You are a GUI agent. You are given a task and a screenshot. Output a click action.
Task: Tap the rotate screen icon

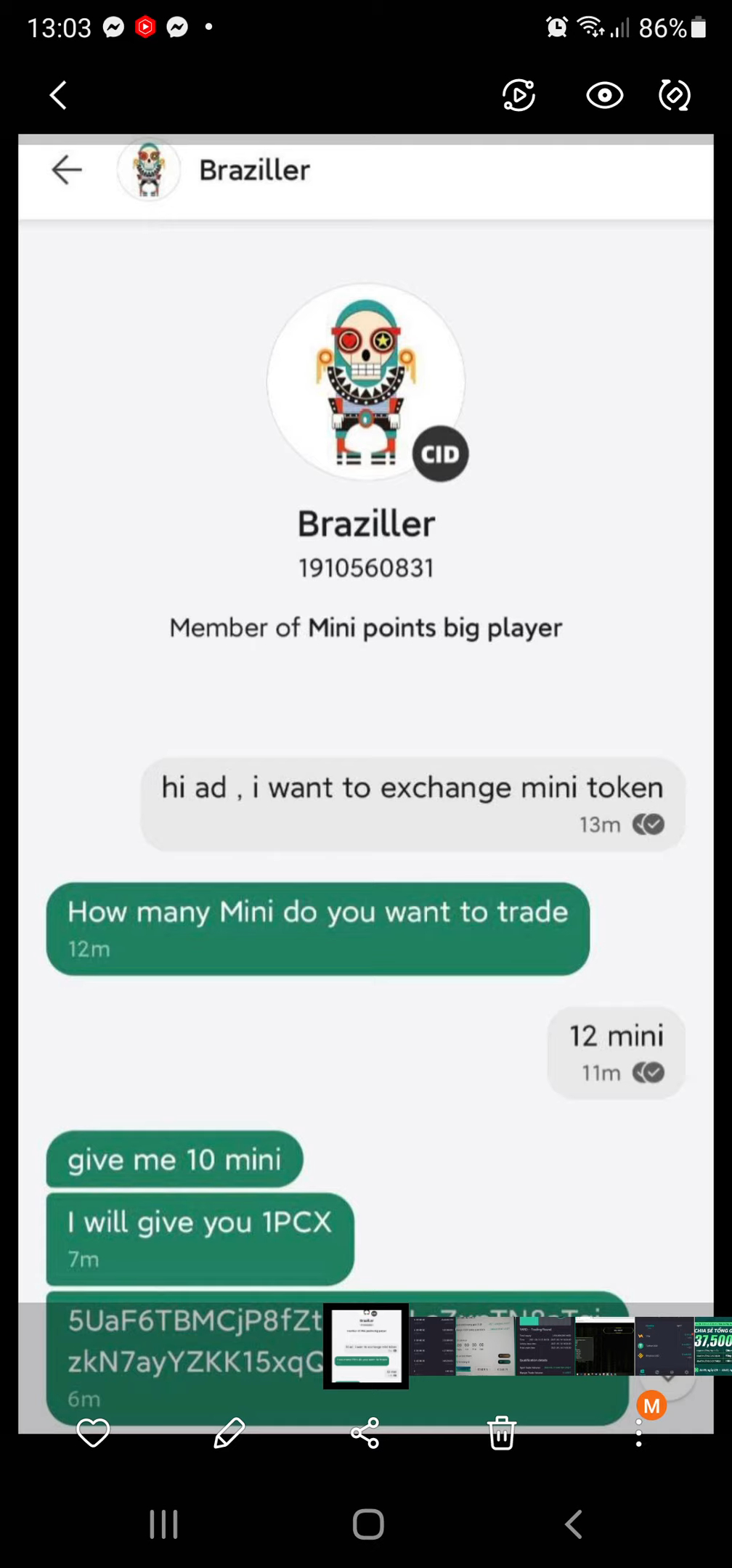coord(674,96)
